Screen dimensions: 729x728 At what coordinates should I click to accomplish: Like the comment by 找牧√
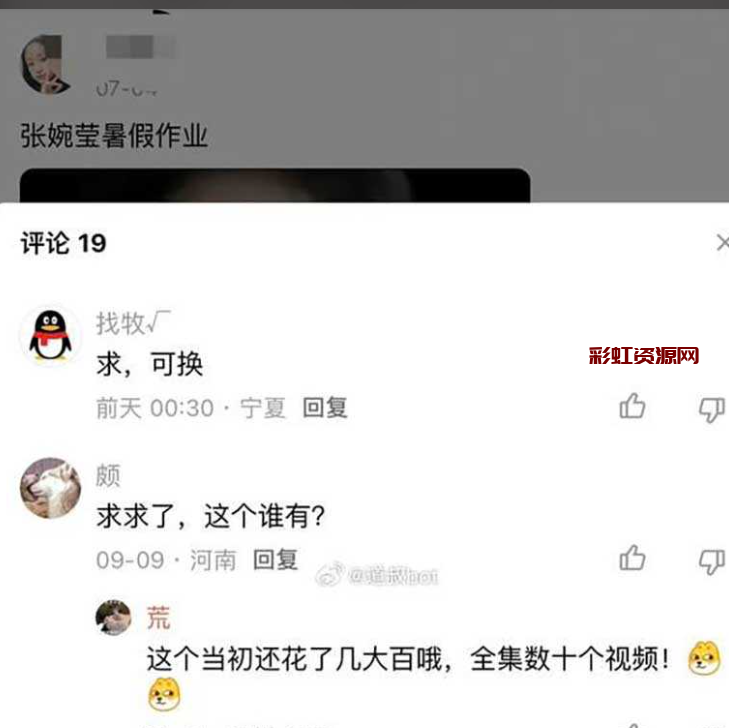pyautogui.click(x=632, y=406)
